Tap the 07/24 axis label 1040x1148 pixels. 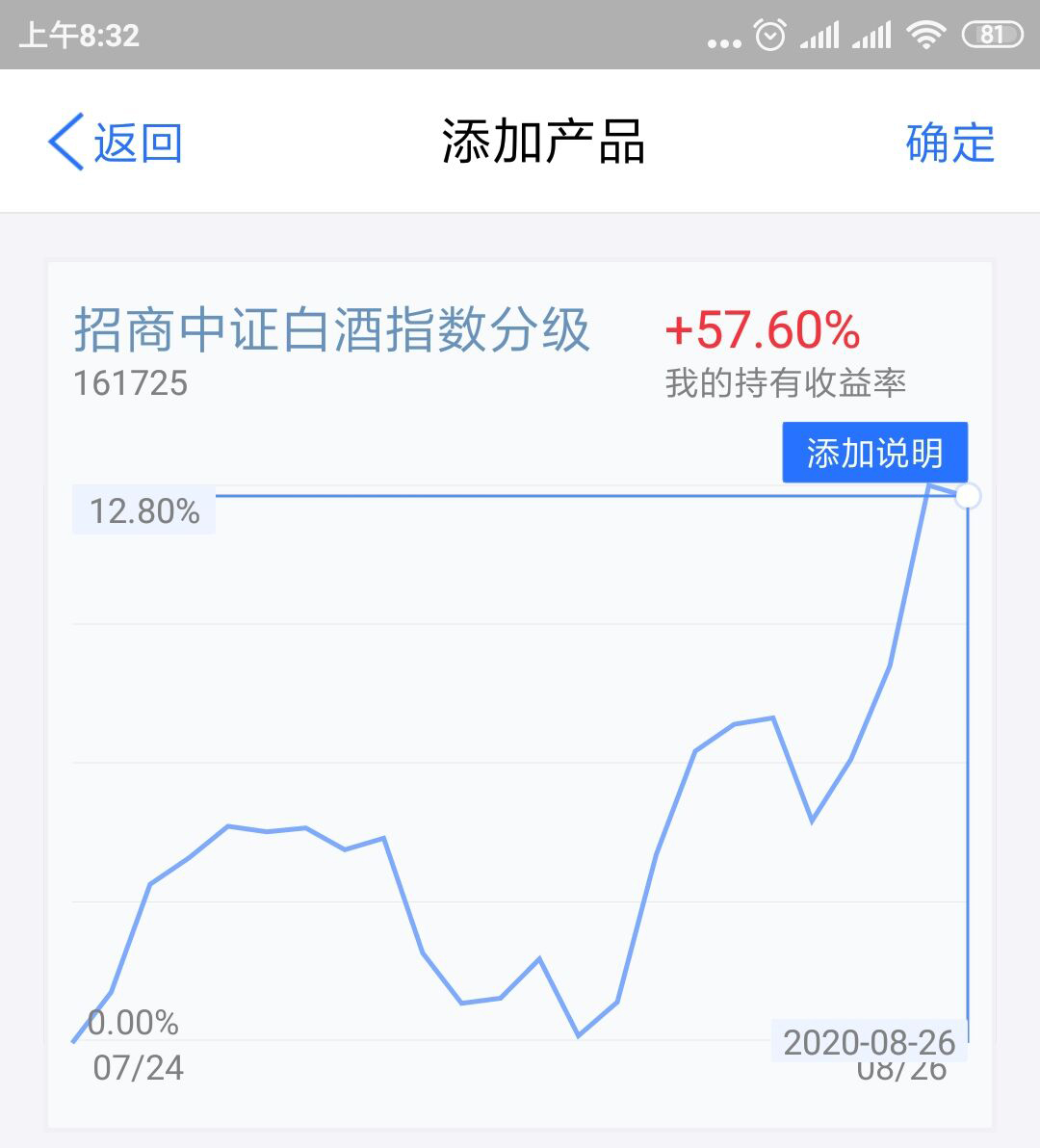pos(139,1067)
